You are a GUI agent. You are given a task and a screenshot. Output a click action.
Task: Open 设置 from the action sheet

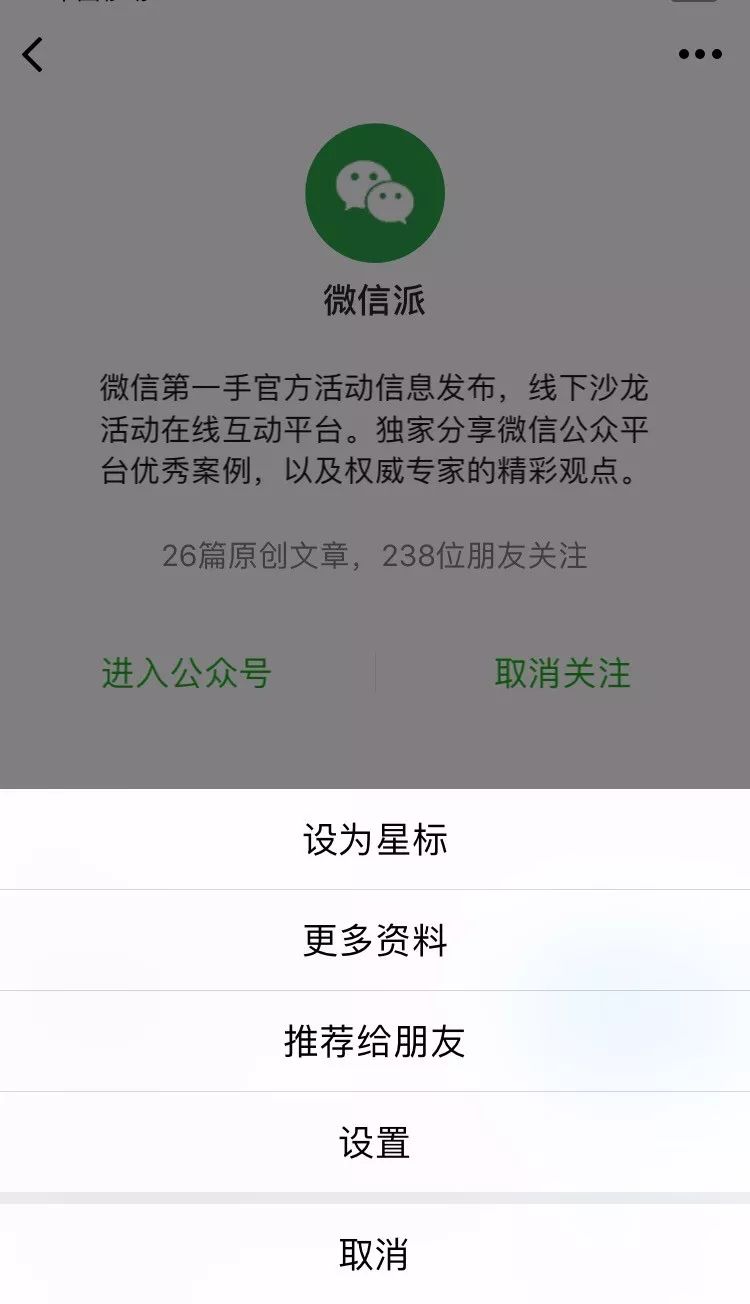[375, 1143]
